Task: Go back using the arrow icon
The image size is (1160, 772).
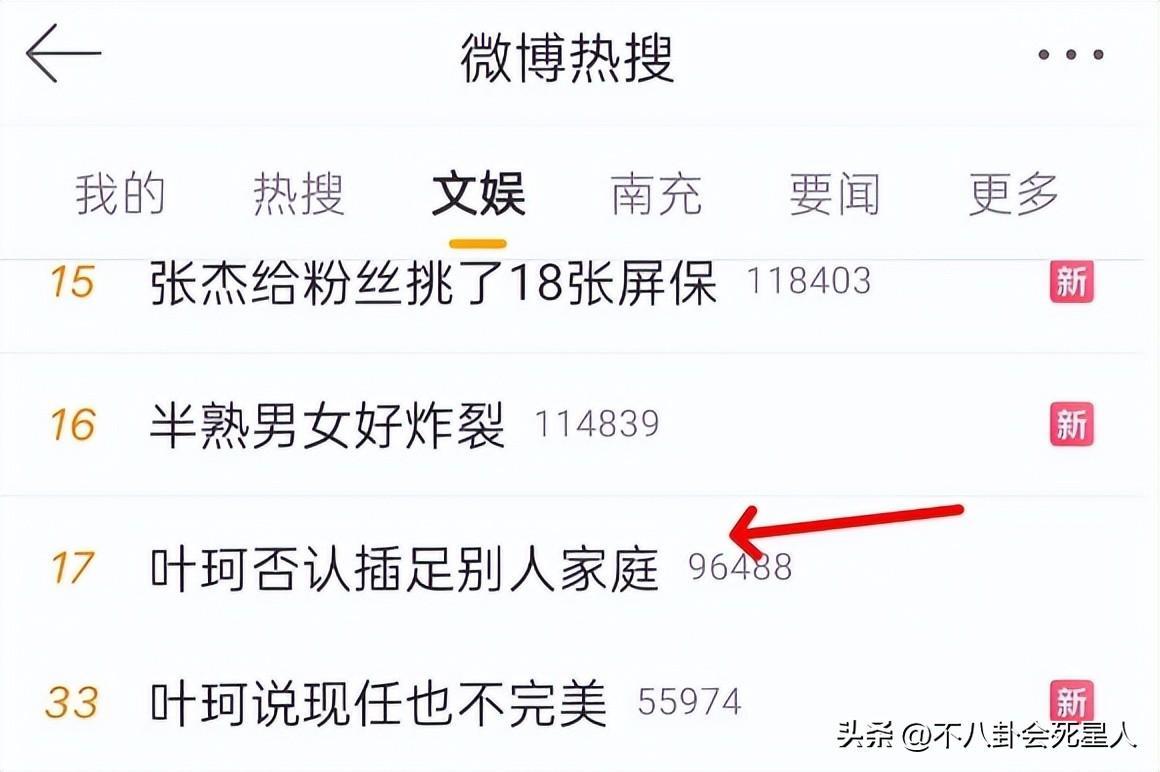Action: point(63,55)
